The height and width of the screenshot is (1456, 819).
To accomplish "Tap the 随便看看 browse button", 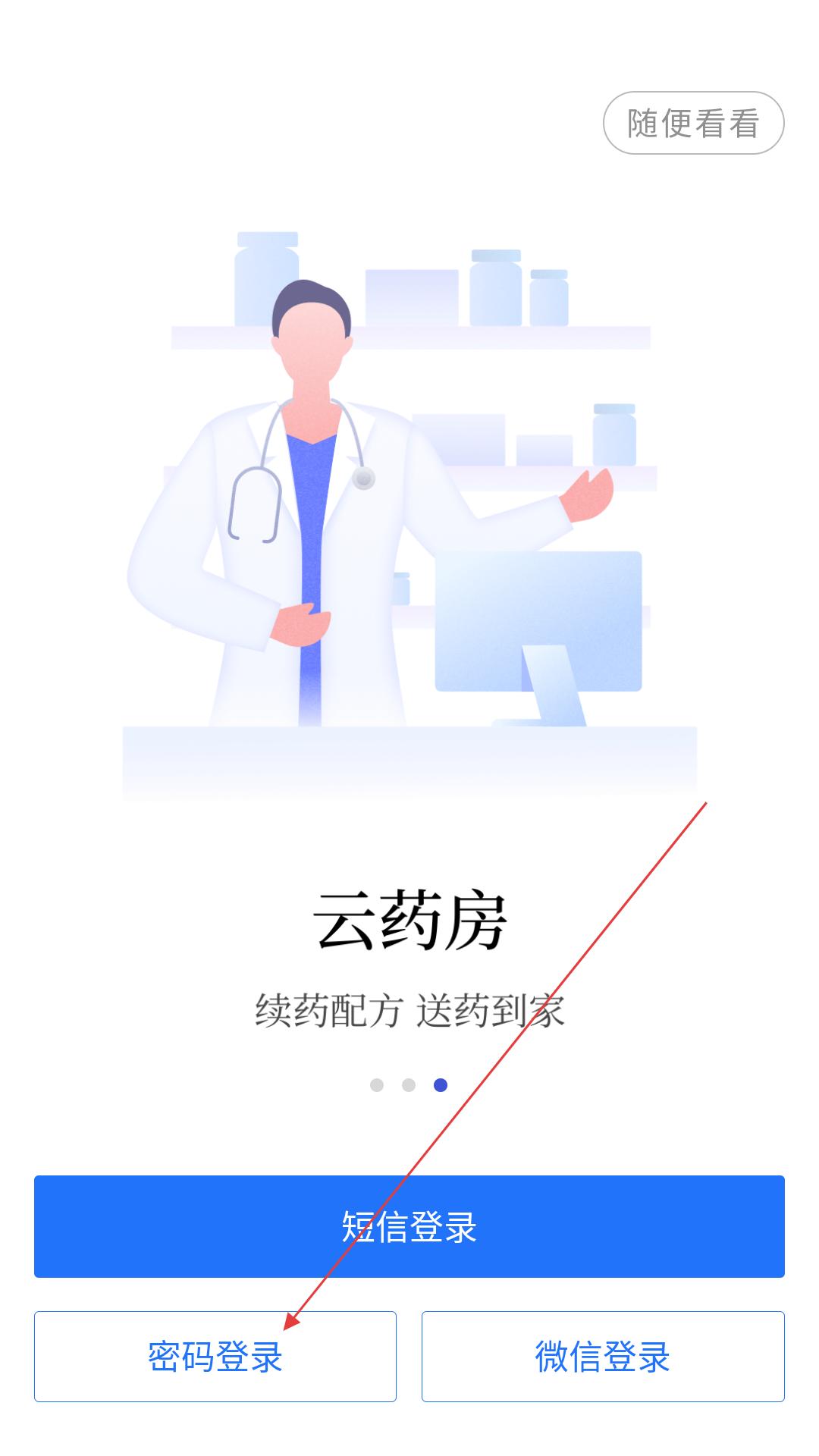I will tap(693, 123).
